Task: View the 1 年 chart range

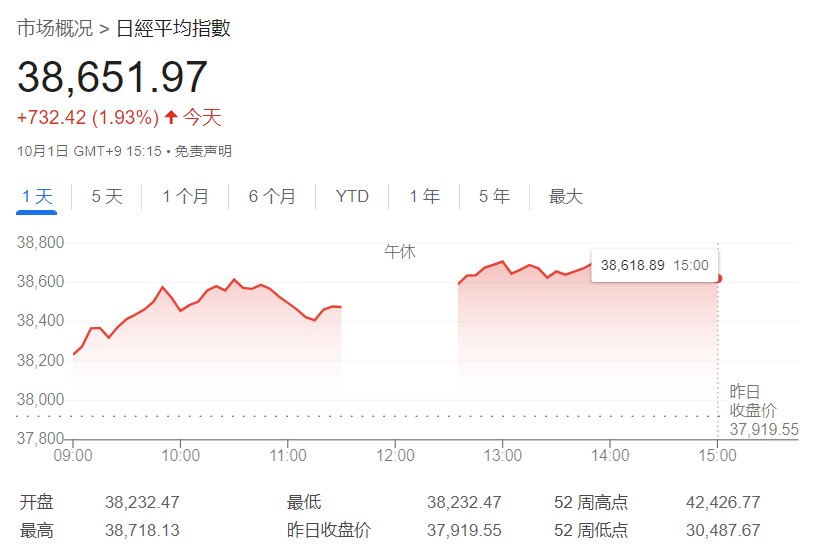Action: [424, 196]
